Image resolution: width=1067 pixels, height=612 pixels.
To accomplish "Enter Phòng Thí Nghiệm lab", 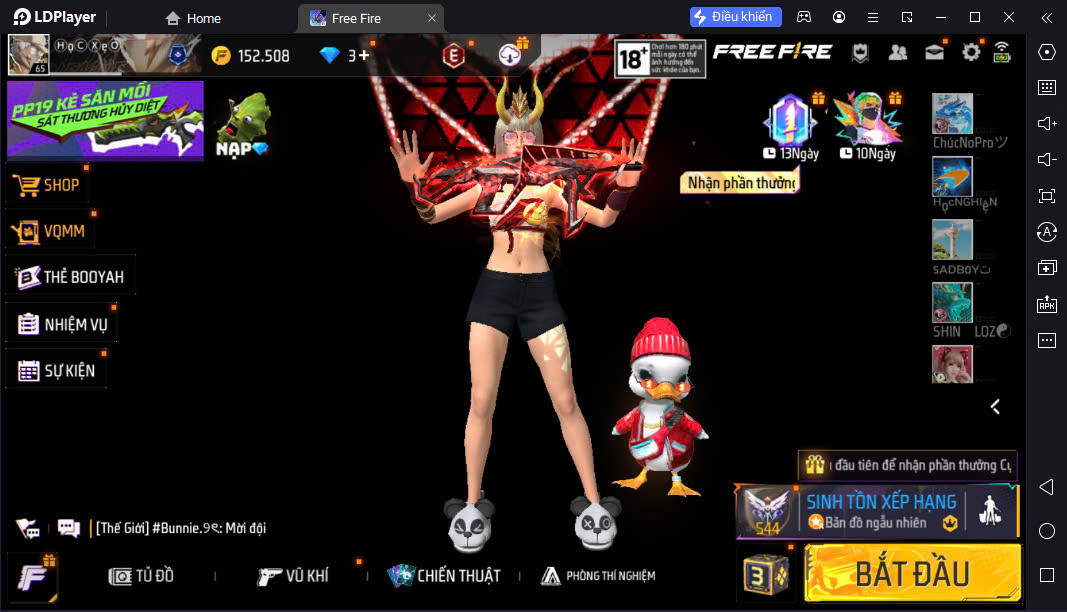I will tap(598, 576).
